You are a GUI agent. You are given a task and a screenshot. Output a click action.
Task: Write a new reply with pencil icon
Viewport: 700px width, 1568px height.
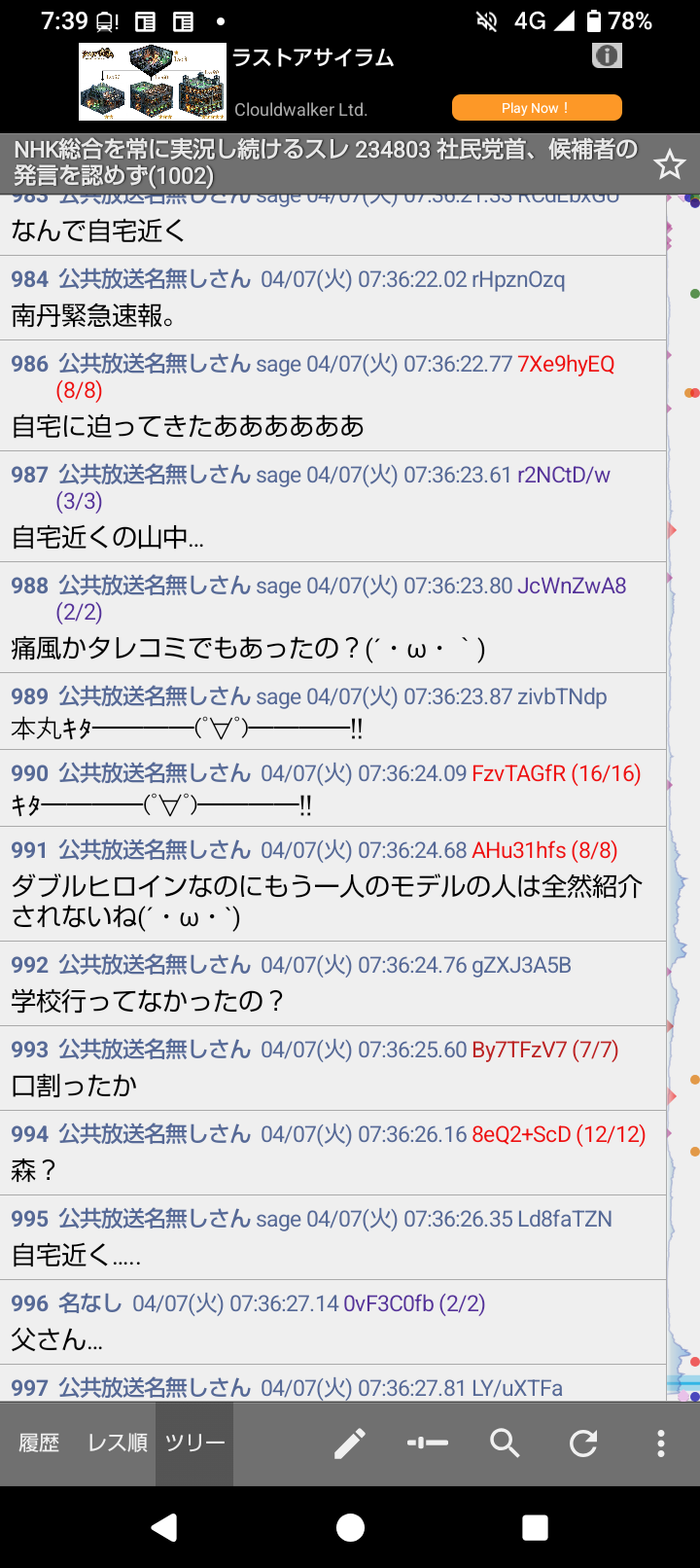click(x=350, y=1443)
